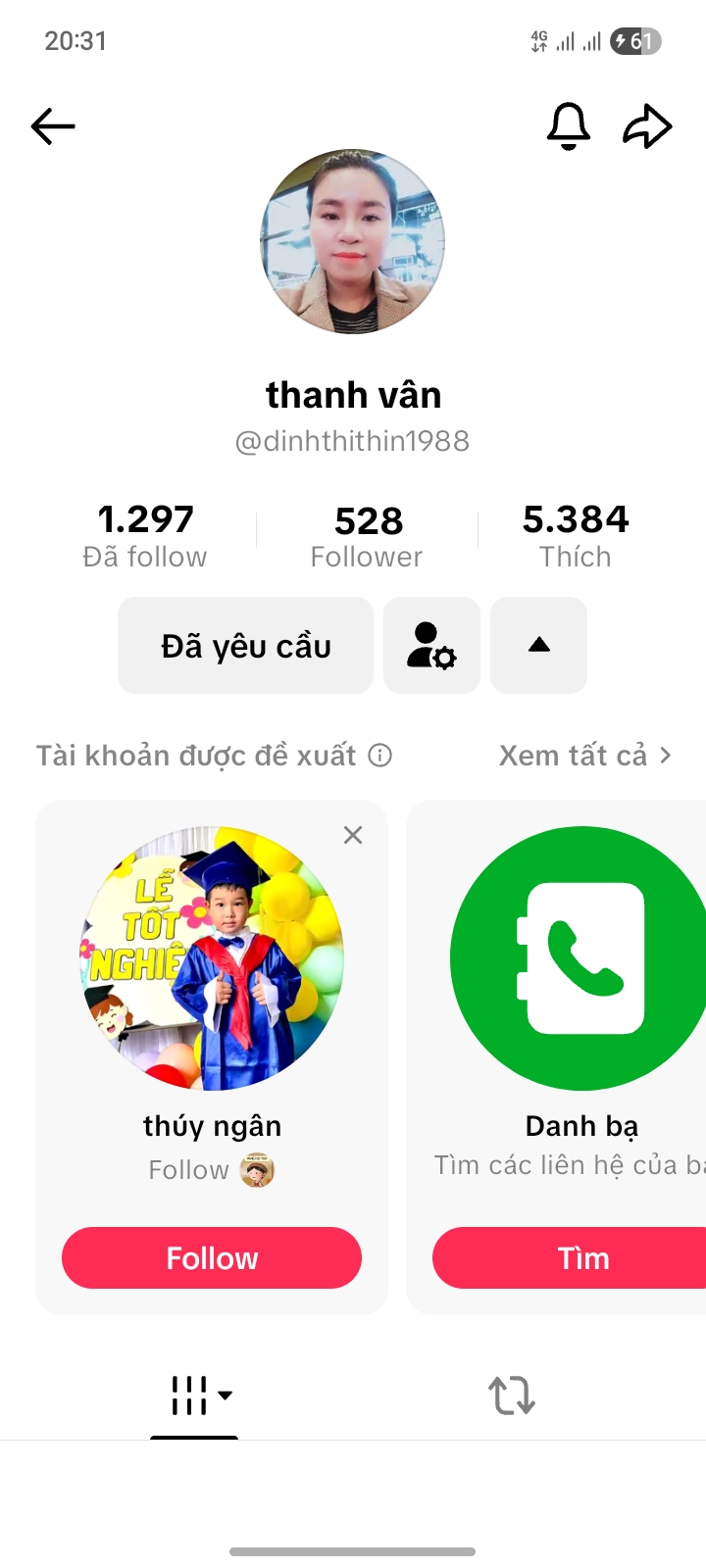Open the friend settings person icon
The height and width of the screenshot is (1568, 706).
tap(431, 646)
